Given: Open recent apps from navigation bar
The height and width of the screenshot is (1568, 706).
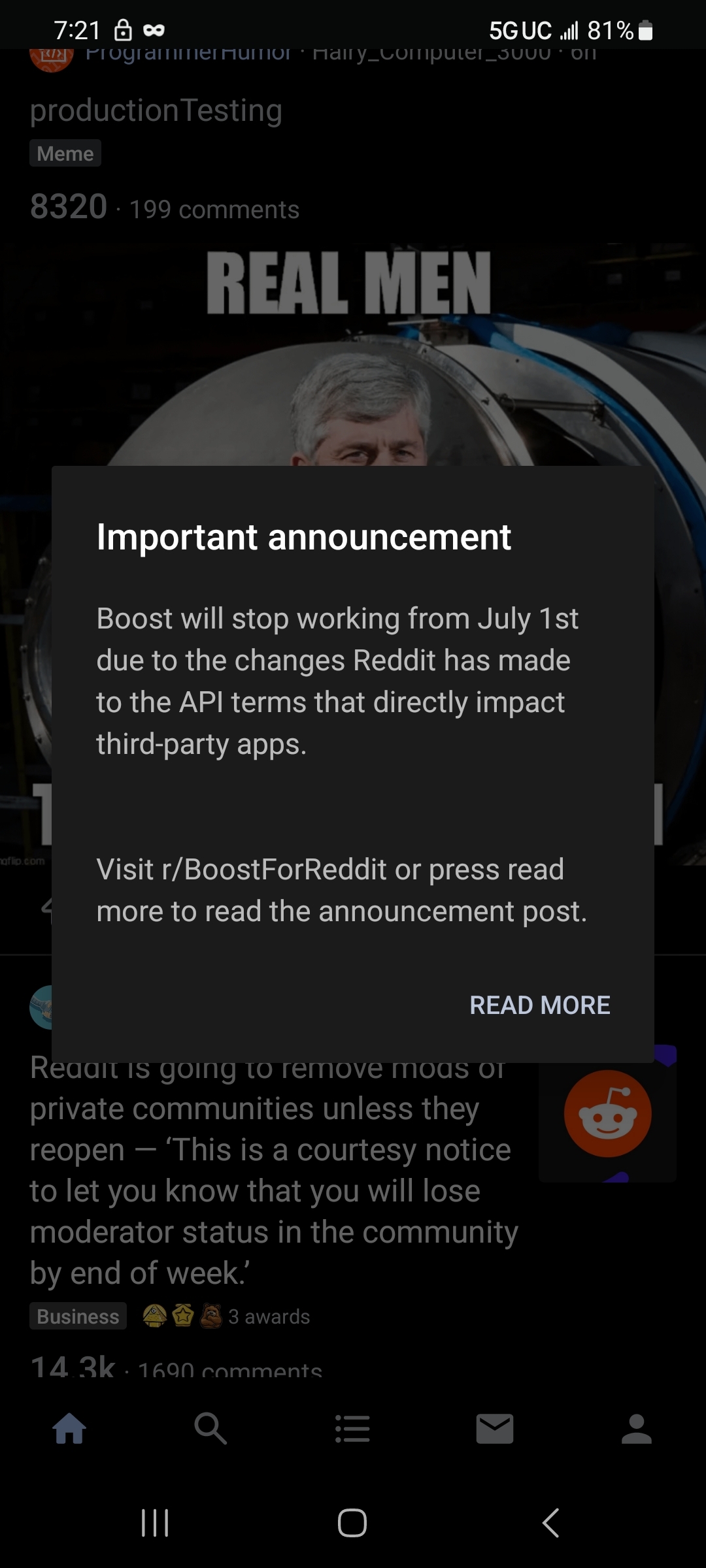Looking at the screenshot, I should pyautogui.click(x=155, y=1523).
